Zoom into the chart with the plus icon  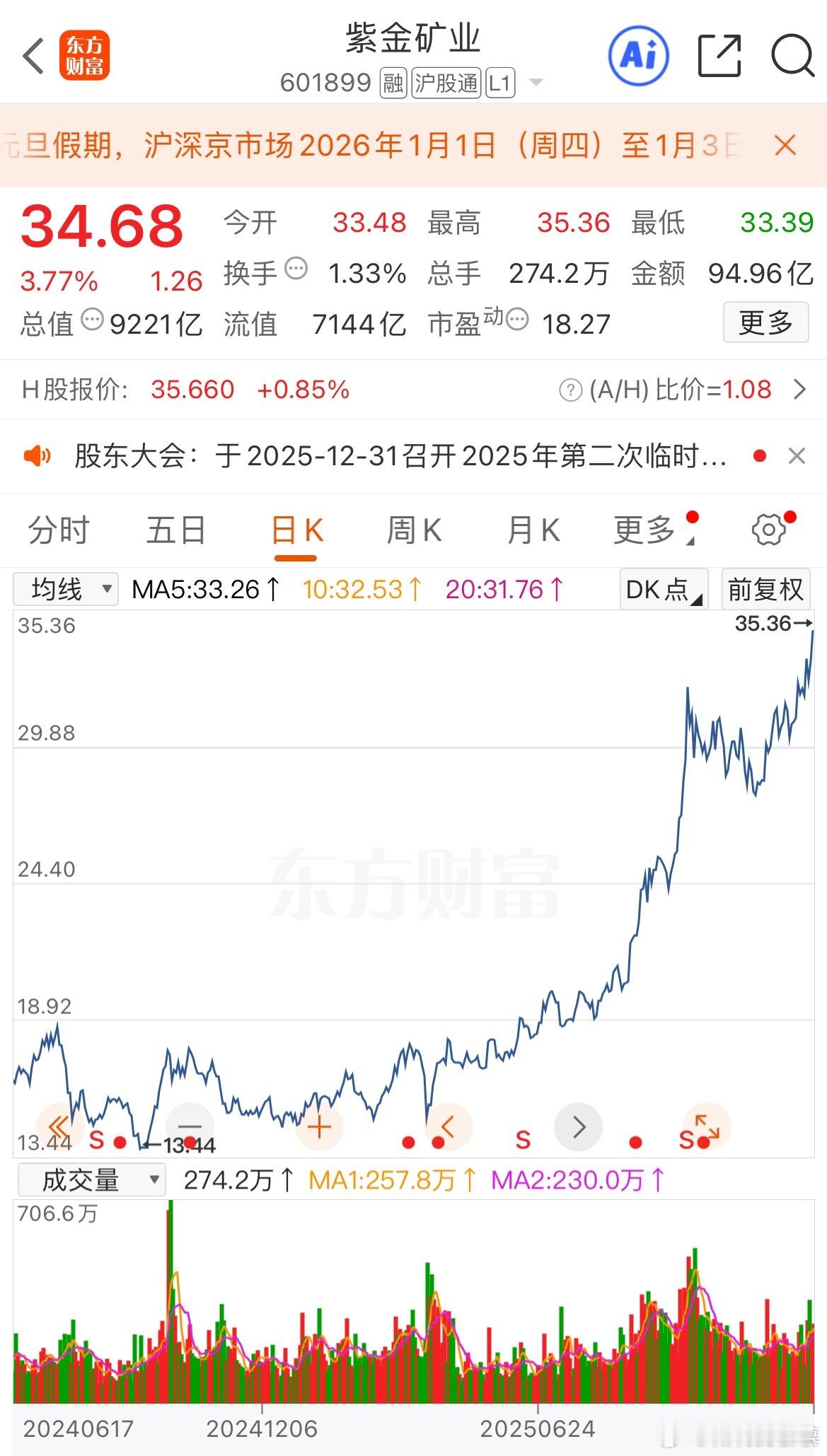319,1128
